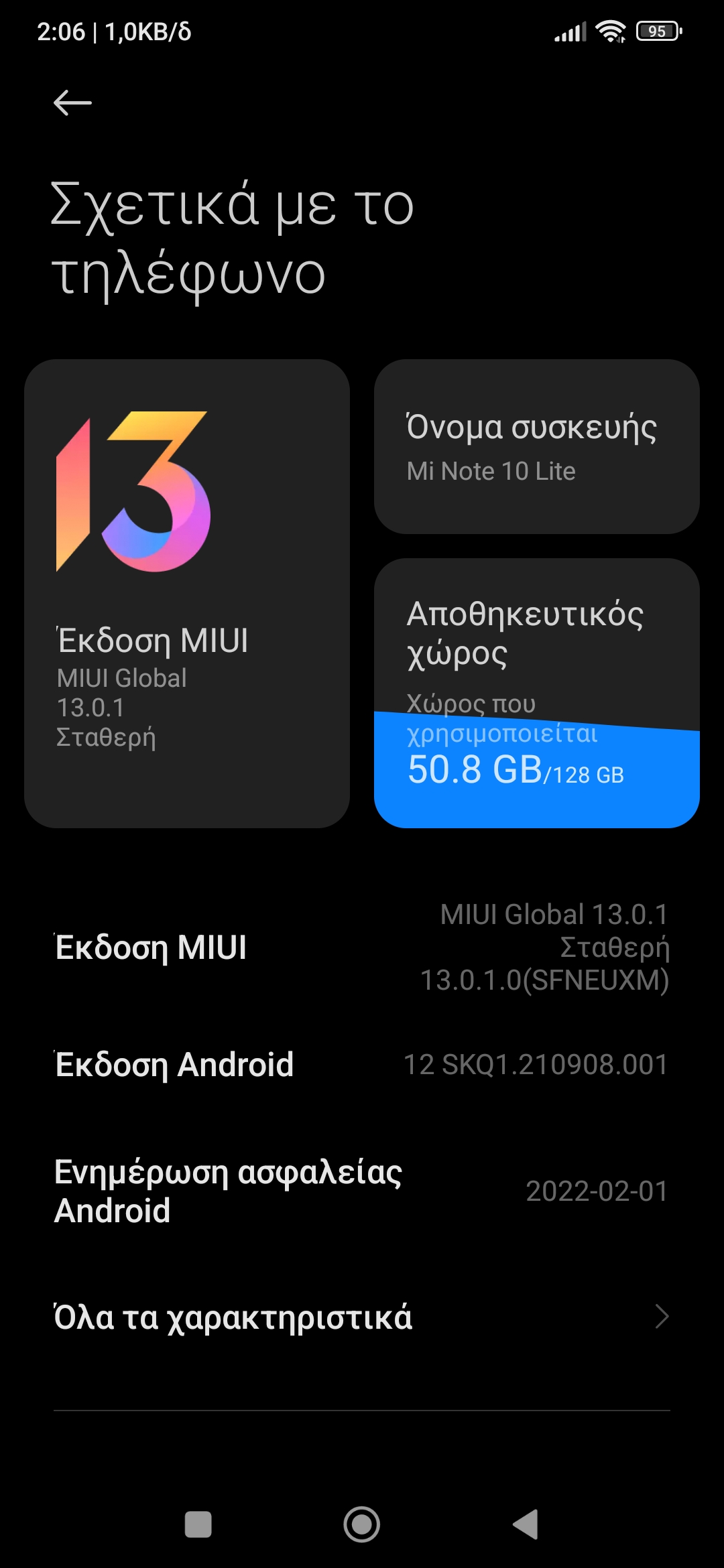This screenshot has width=724, height=1568.
Task: Open the MIUI 13 version card
Action: (186, 593)
